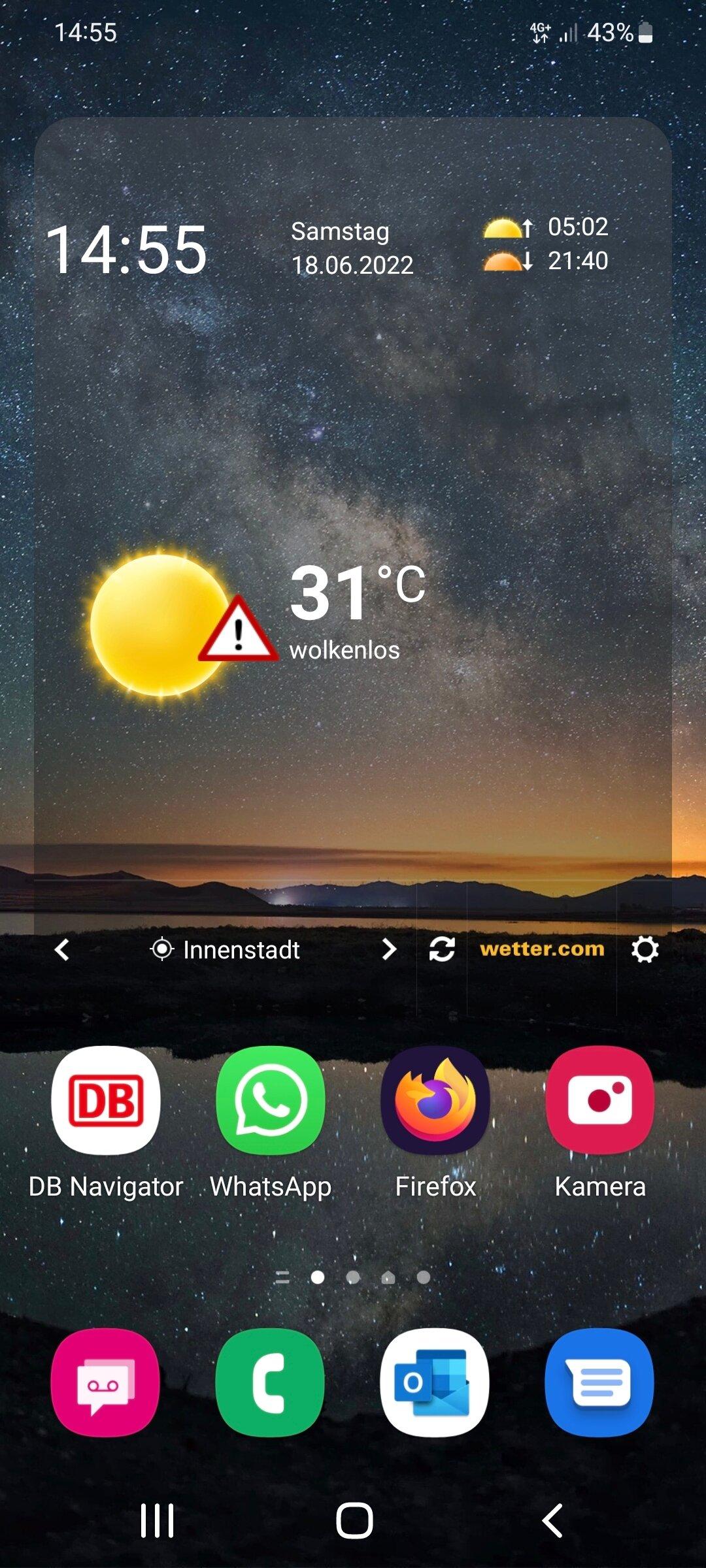
Task: Open the DB Navigator app
Action: (x=105, y=1100)
